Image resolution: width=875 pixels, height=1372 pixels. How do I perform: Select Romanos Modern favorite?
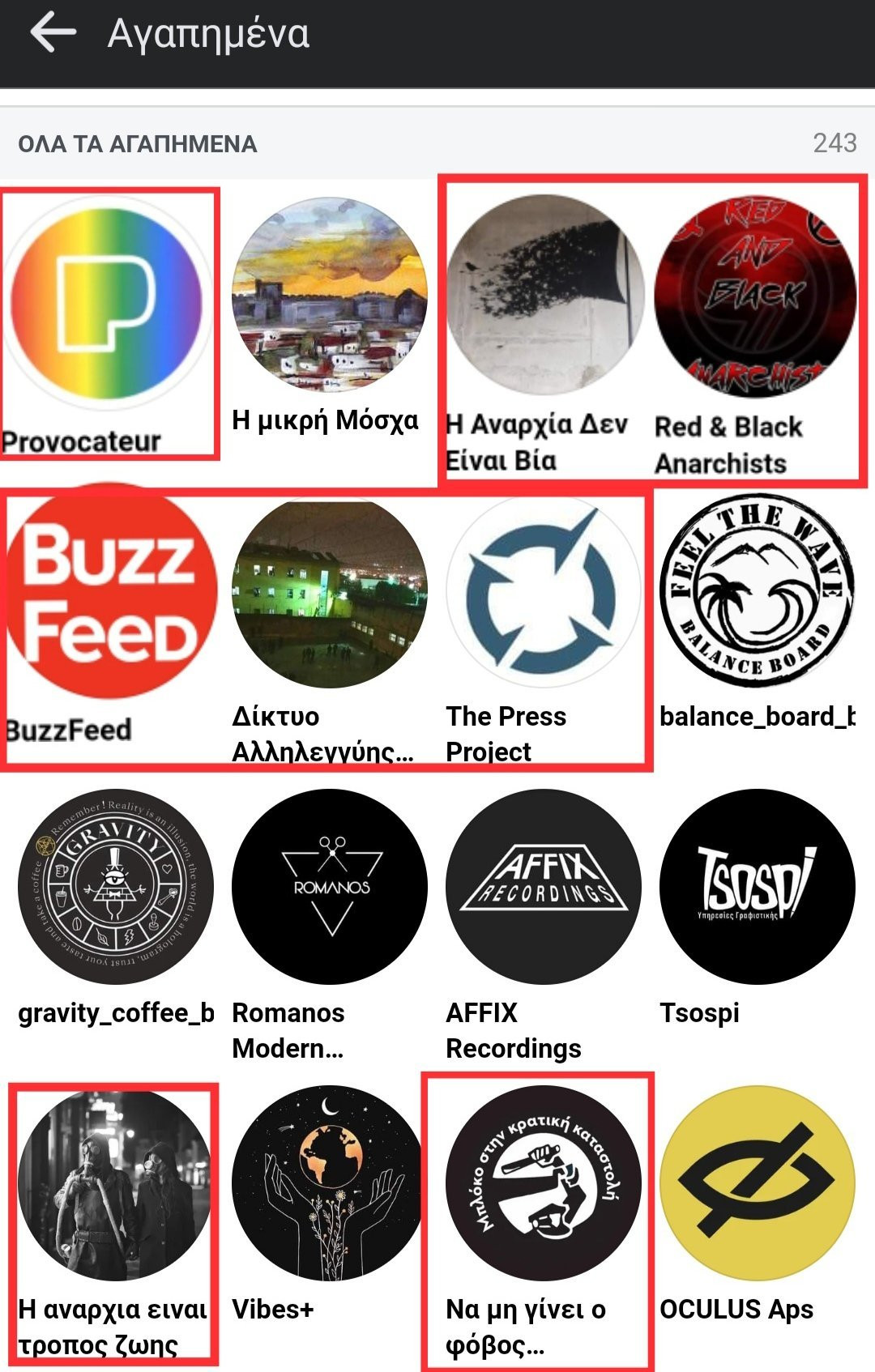[329, 888]
